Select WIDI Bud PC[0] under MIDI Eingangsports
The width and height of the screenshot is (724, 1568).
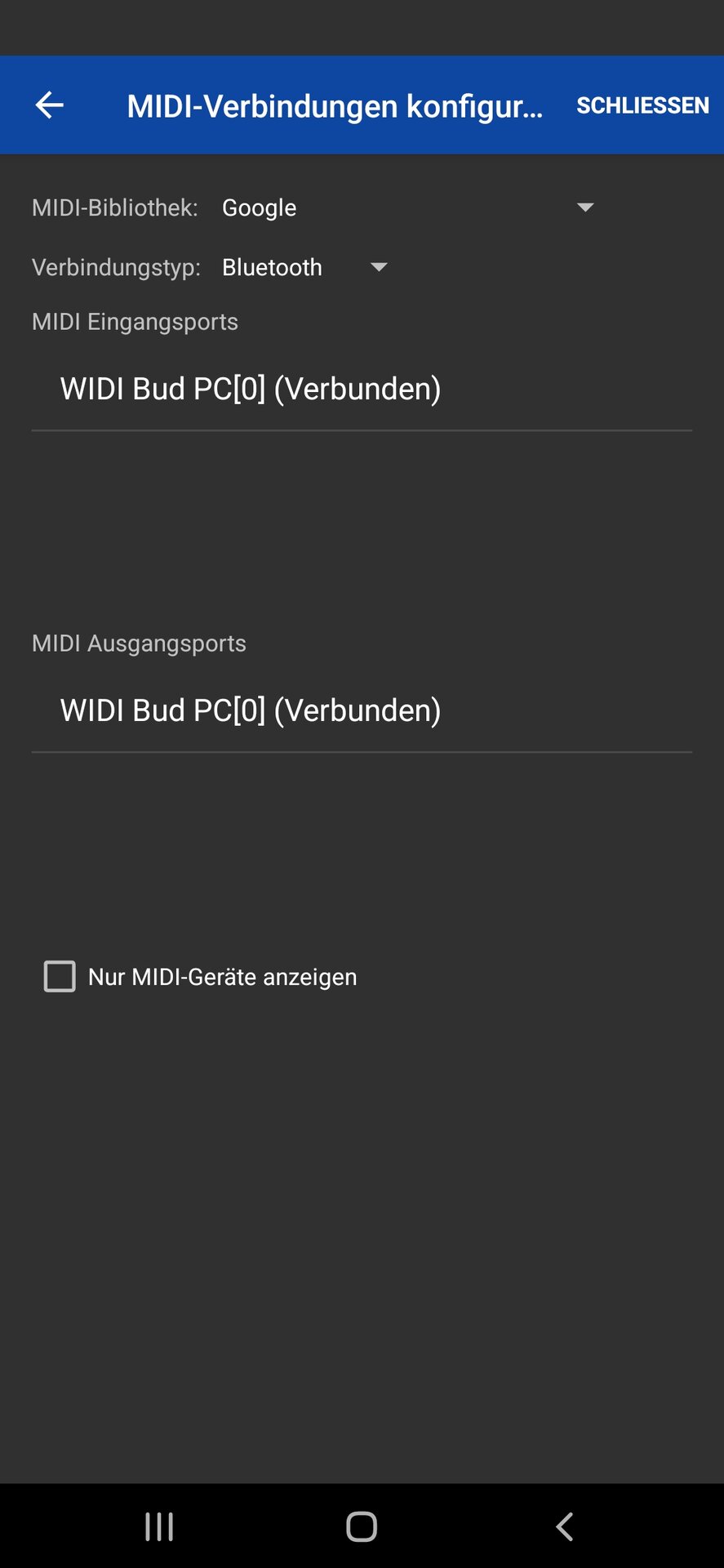(x=251, y=389)
